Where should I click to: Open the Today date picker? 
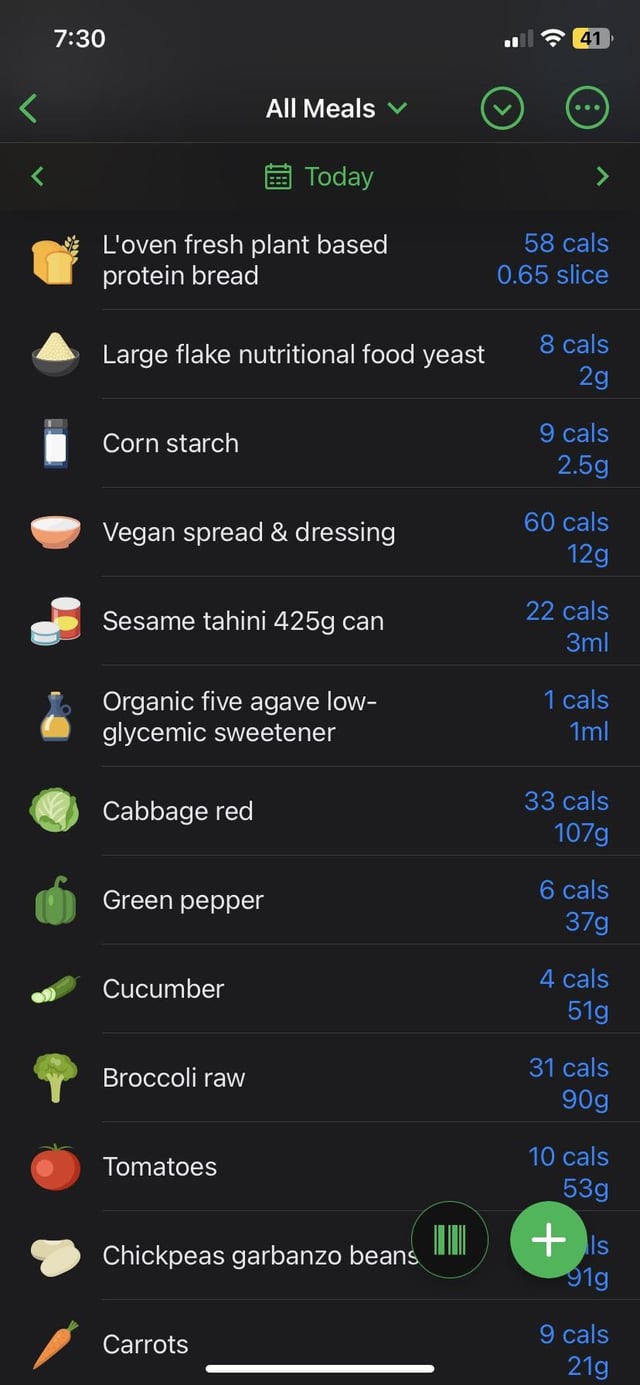point(319,177)
